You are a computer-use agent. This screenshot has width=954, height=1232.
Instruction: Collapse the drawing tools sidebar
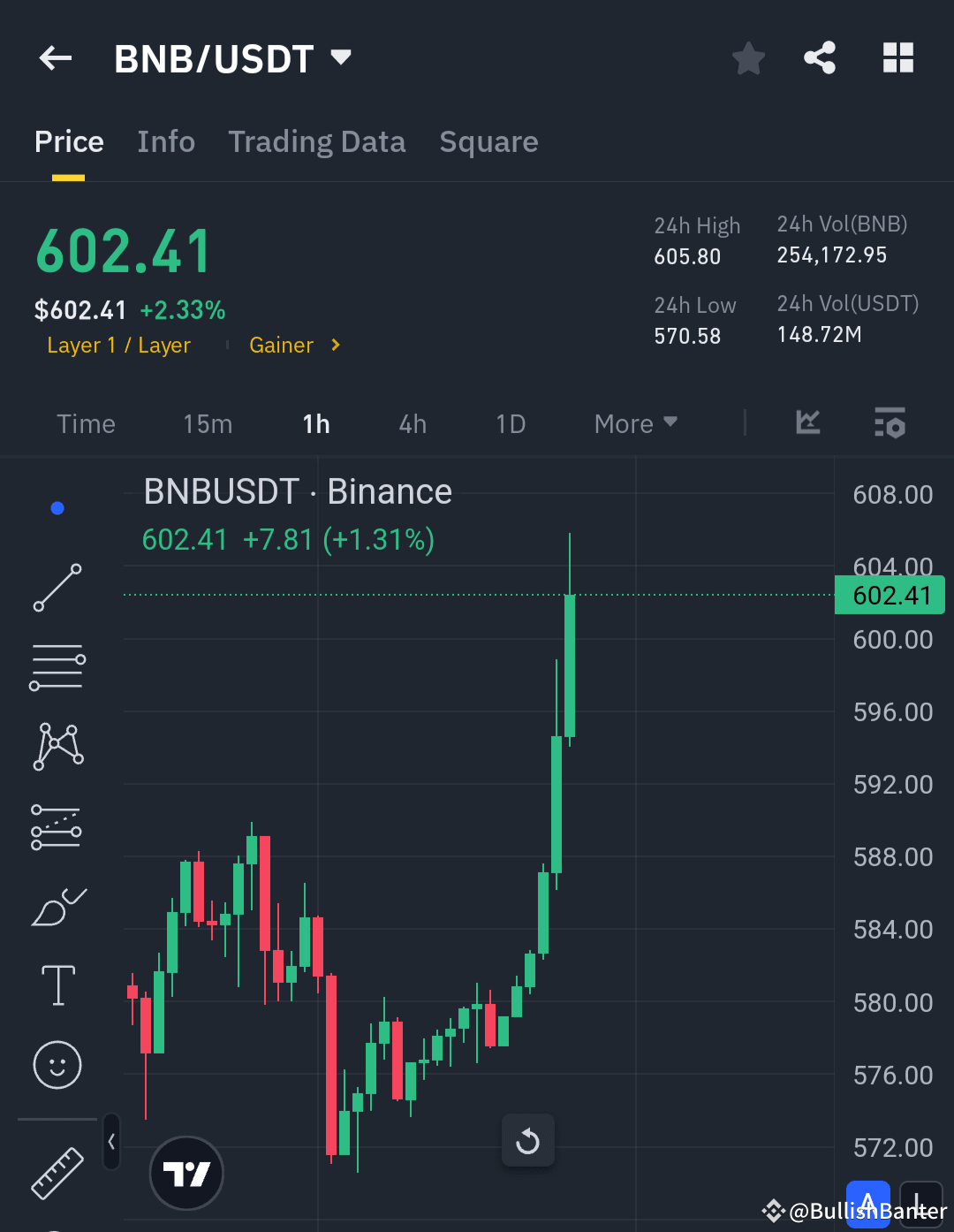pos(111,1142)
